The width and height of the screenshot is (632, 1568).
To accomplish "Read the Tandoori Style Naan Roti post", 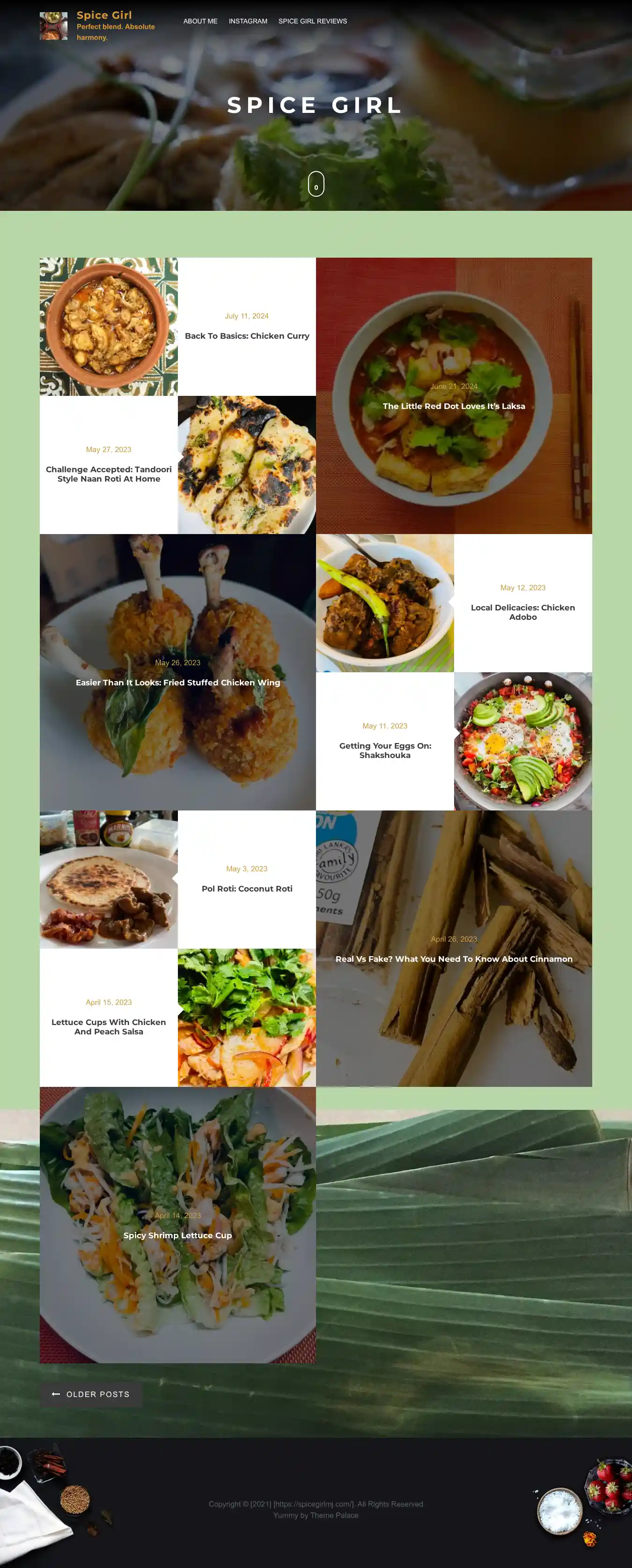I will click(109, 474).
